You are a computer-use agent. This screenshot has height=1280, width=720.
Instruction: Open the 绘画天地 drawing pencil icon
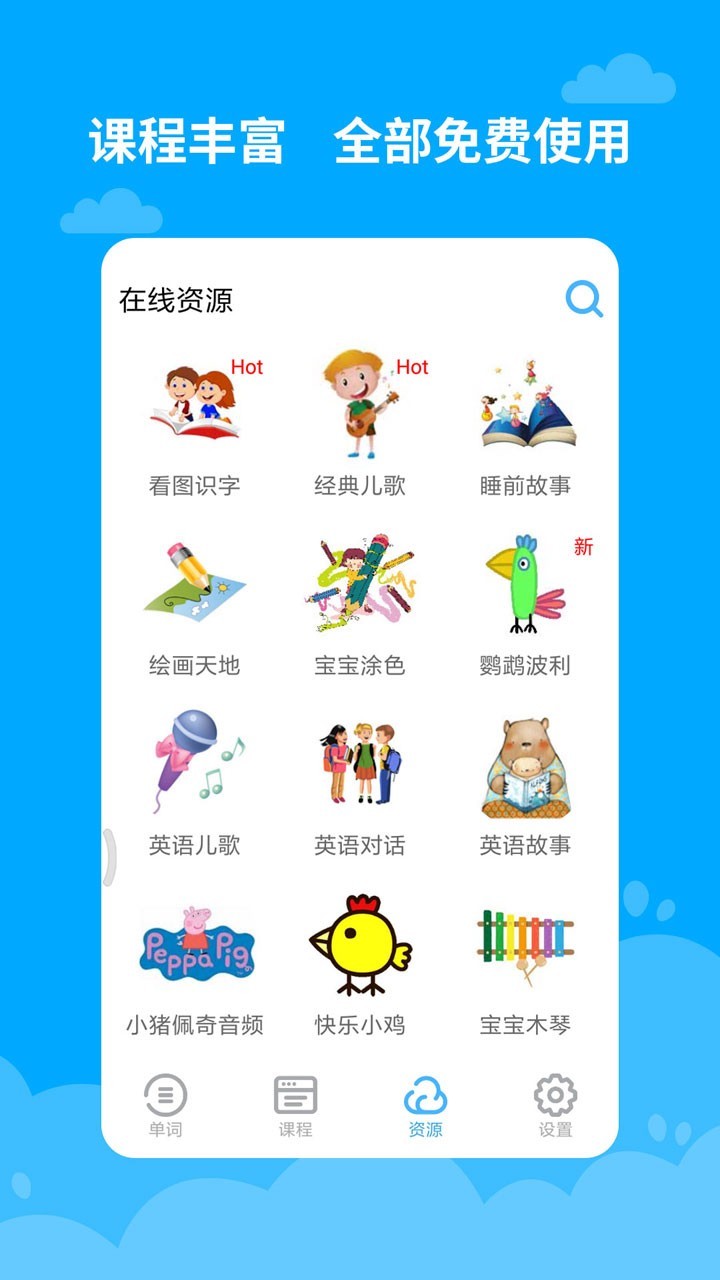[193, 585]
